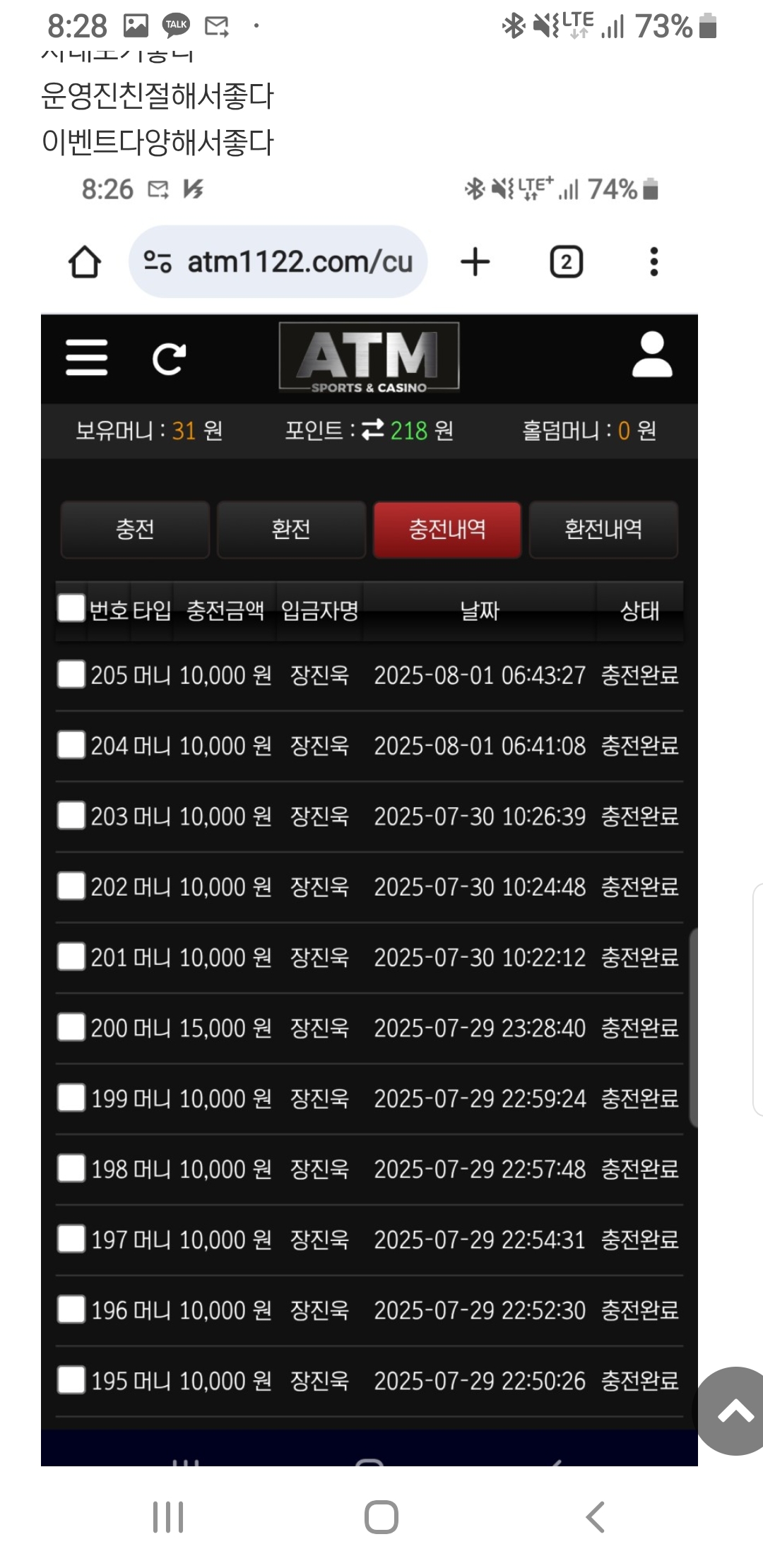This screenshot has height=1568, width=763.
Task: Go to the phone's home screen
Action: [381, 1516]
